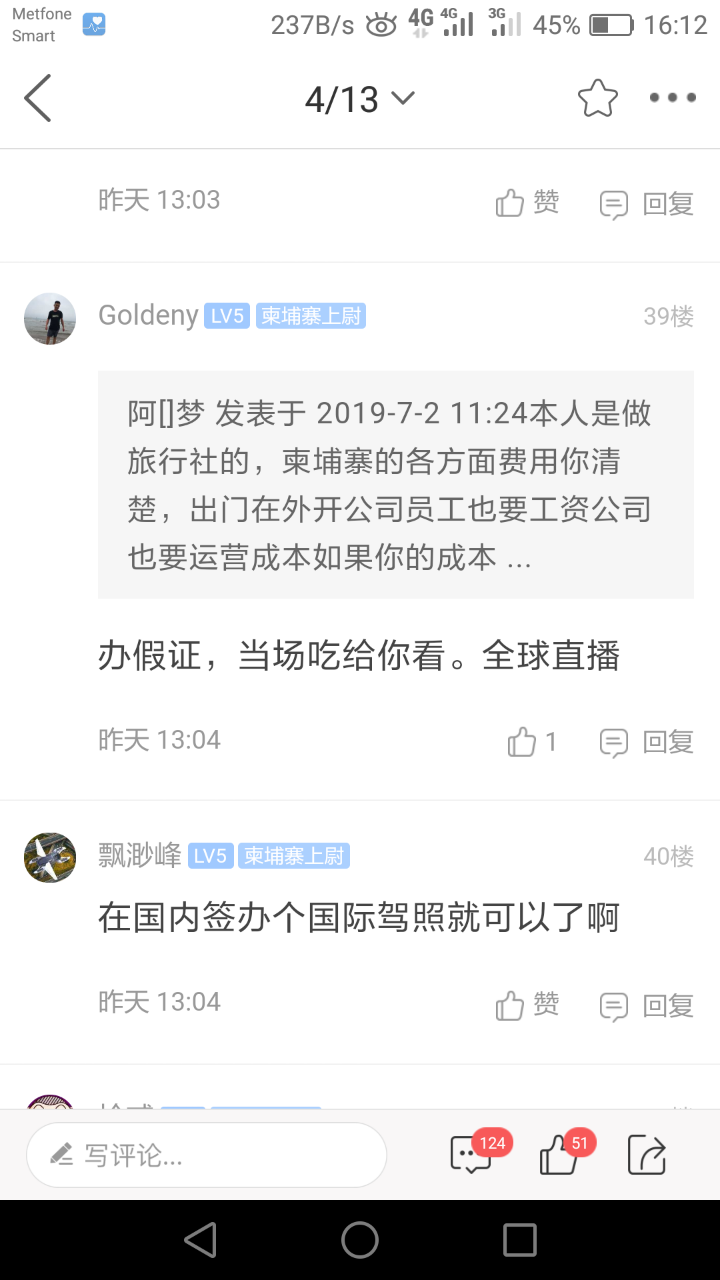Open 飘渺峰's profile avatar

pyautogui.click(x=50, y=857)
